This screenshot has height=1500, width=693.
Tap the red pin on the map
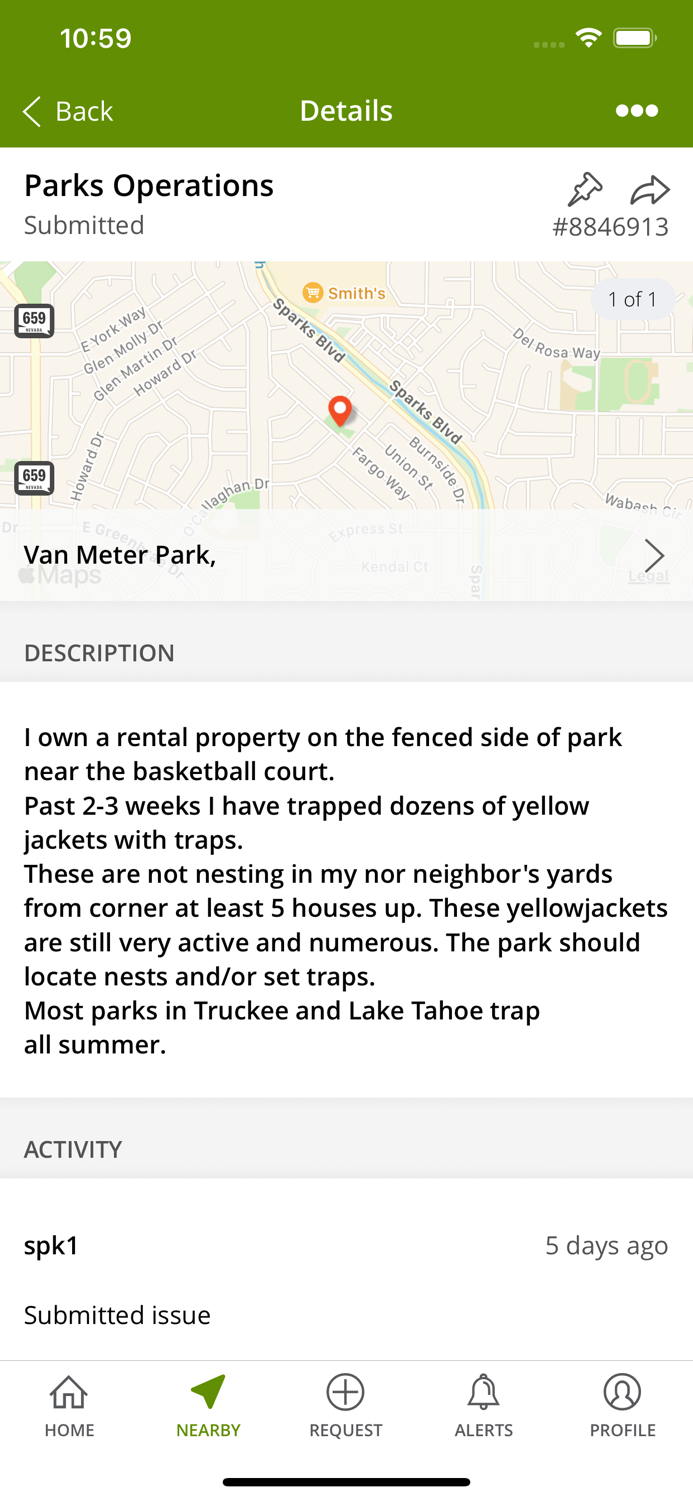[340, 409]
